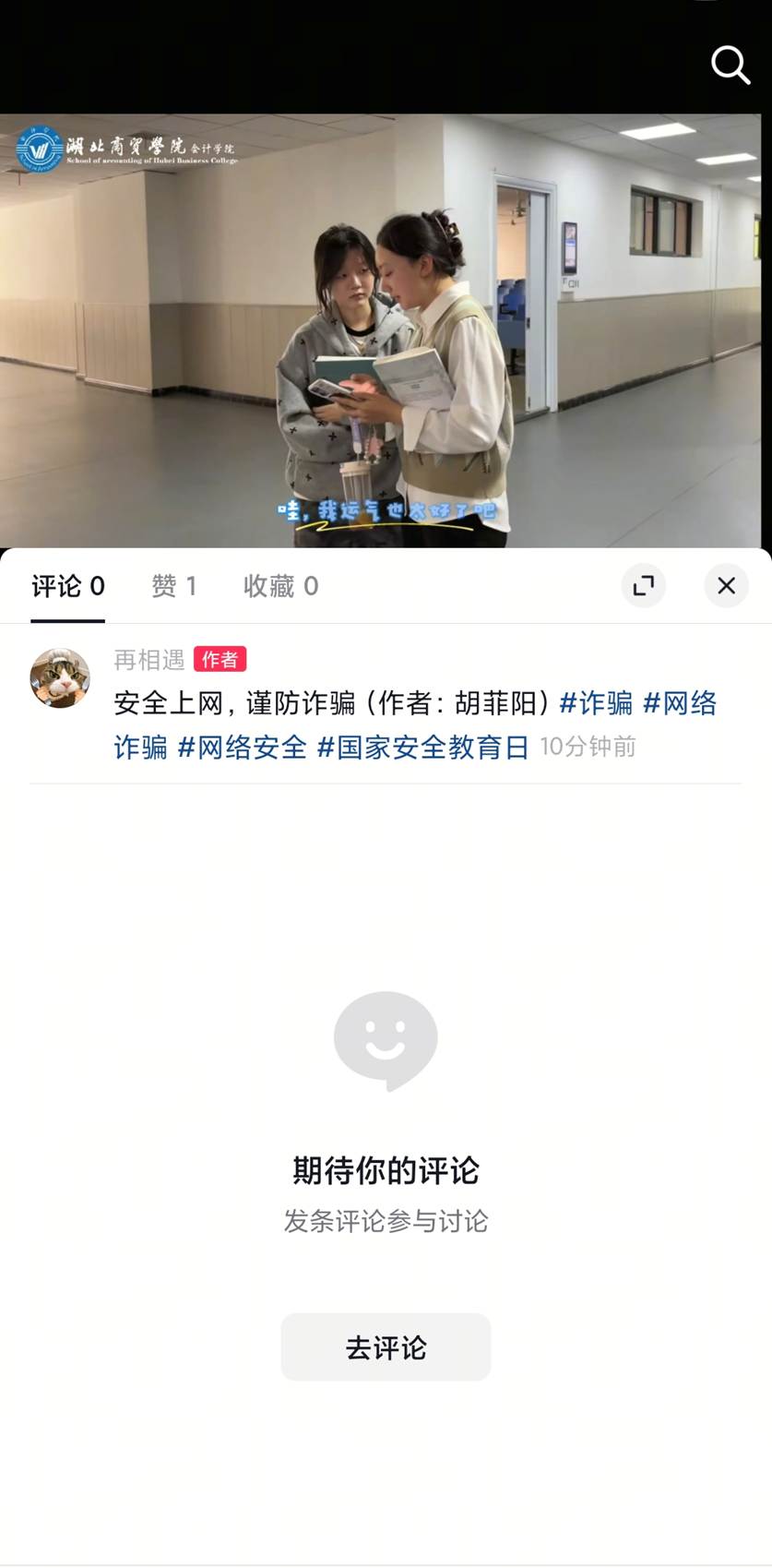This screenshot has height=1568, width=772.
Task: Open the #国家安全教育日 hashtag
Action: 422,747
